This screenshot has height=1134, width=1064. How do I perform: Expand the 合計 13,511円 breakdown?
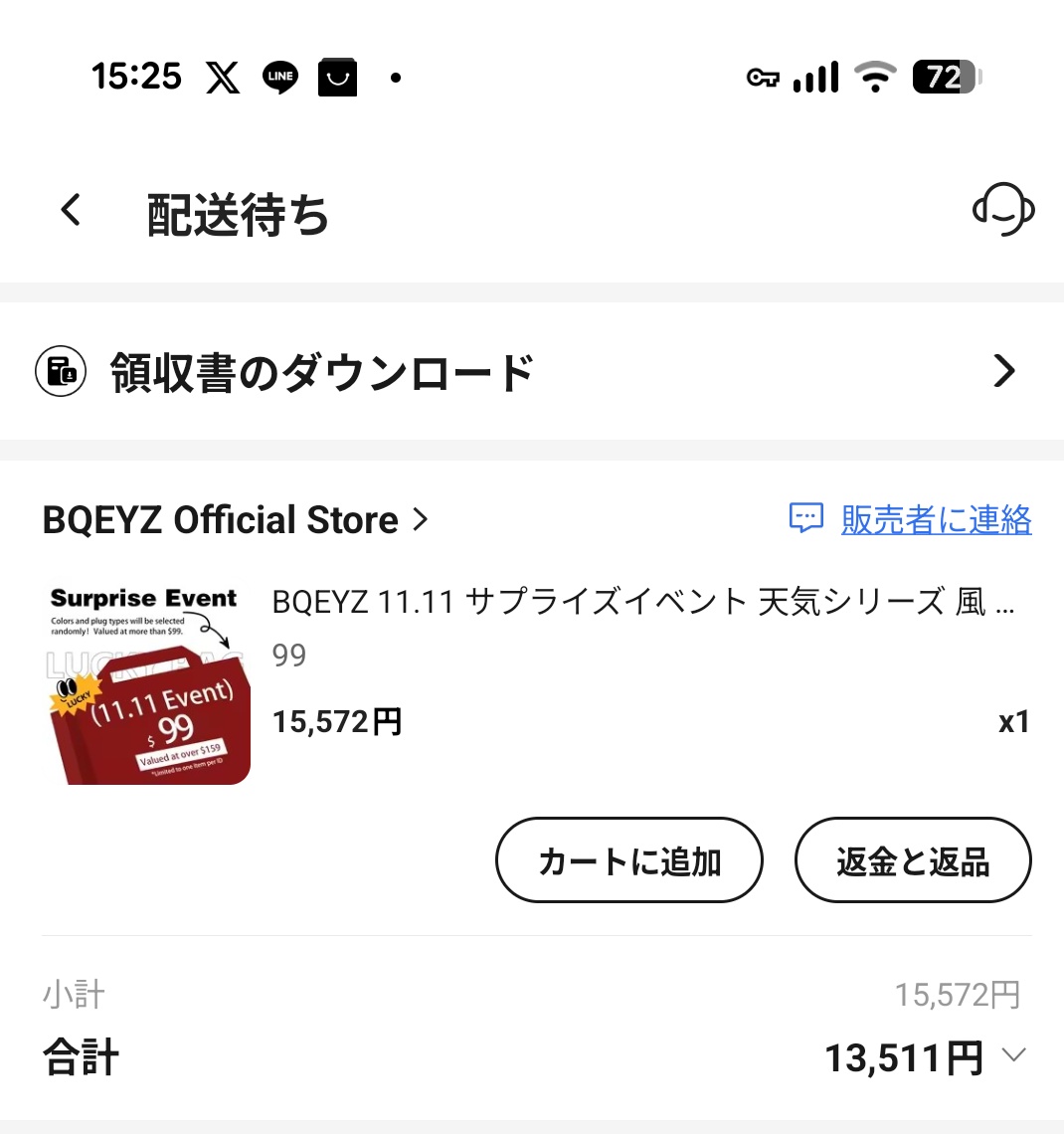[x=1013, y=1055]
